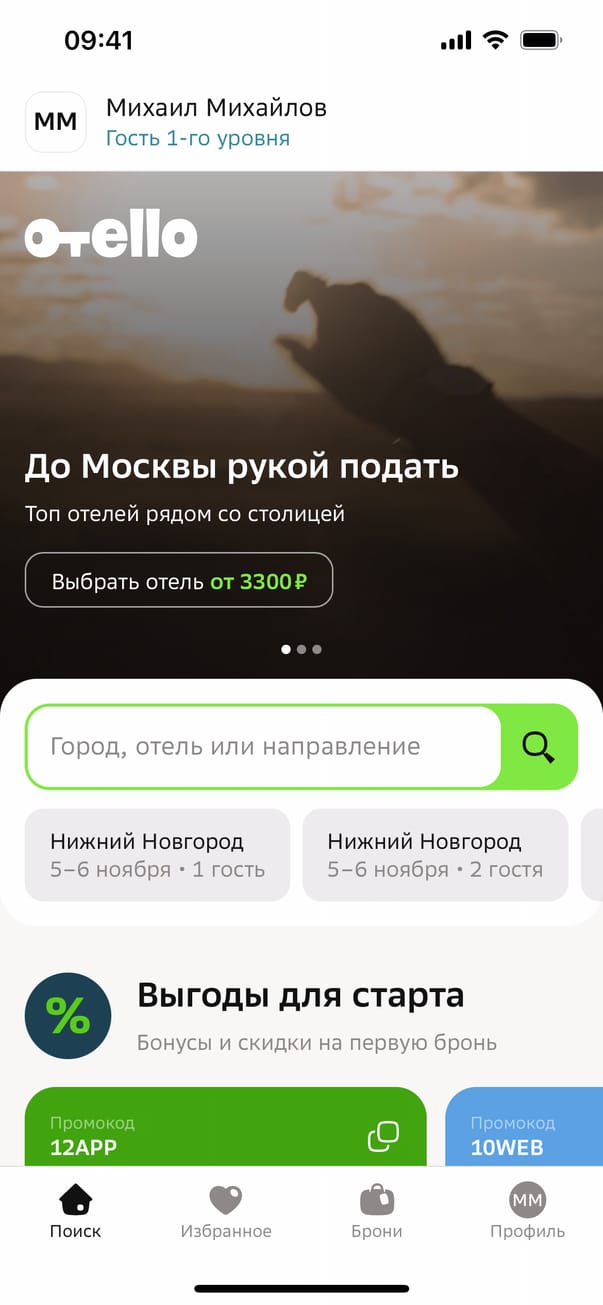
Task: Tap the «Выбрать отель от 3300 ₽» button
Action: (x=179, y=580)
